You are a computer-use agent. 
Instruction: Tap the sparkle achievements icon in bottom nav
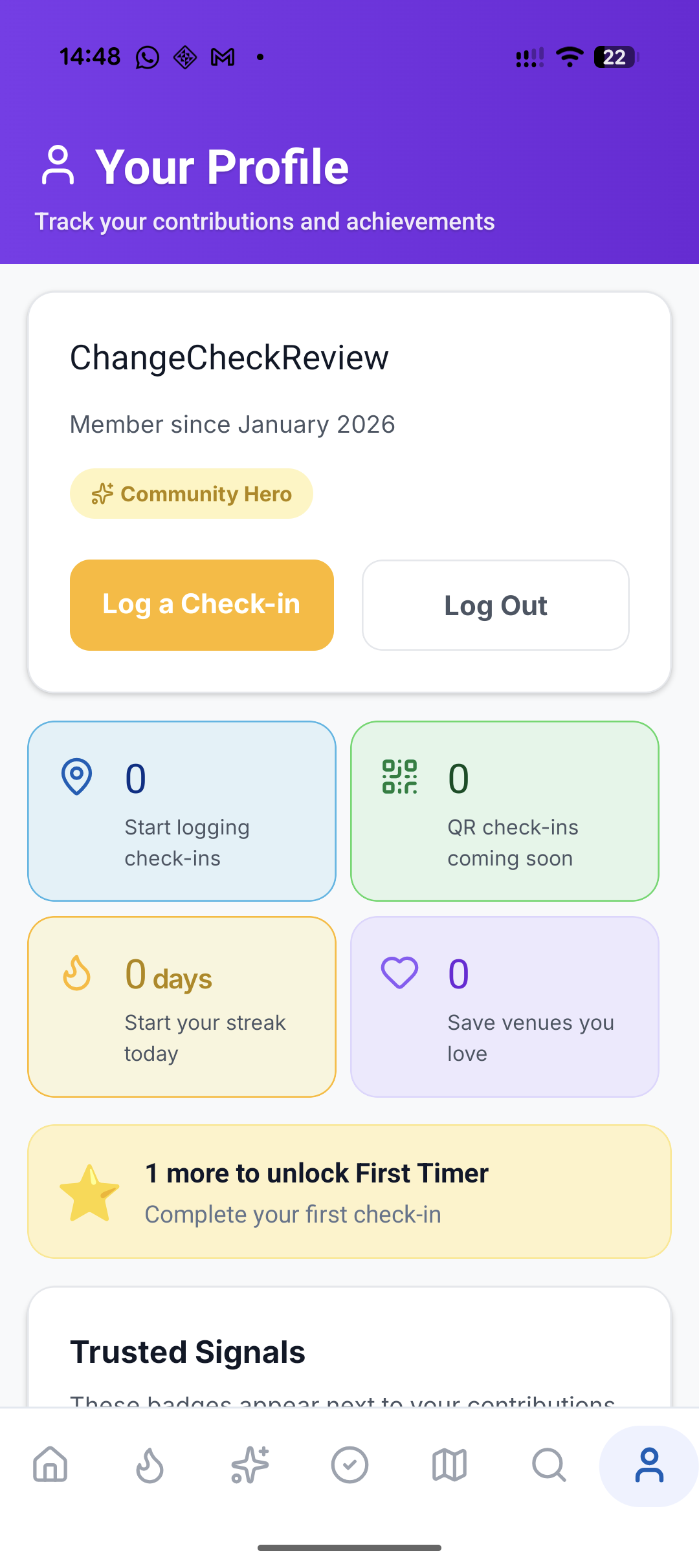(x=249, y=1465)
